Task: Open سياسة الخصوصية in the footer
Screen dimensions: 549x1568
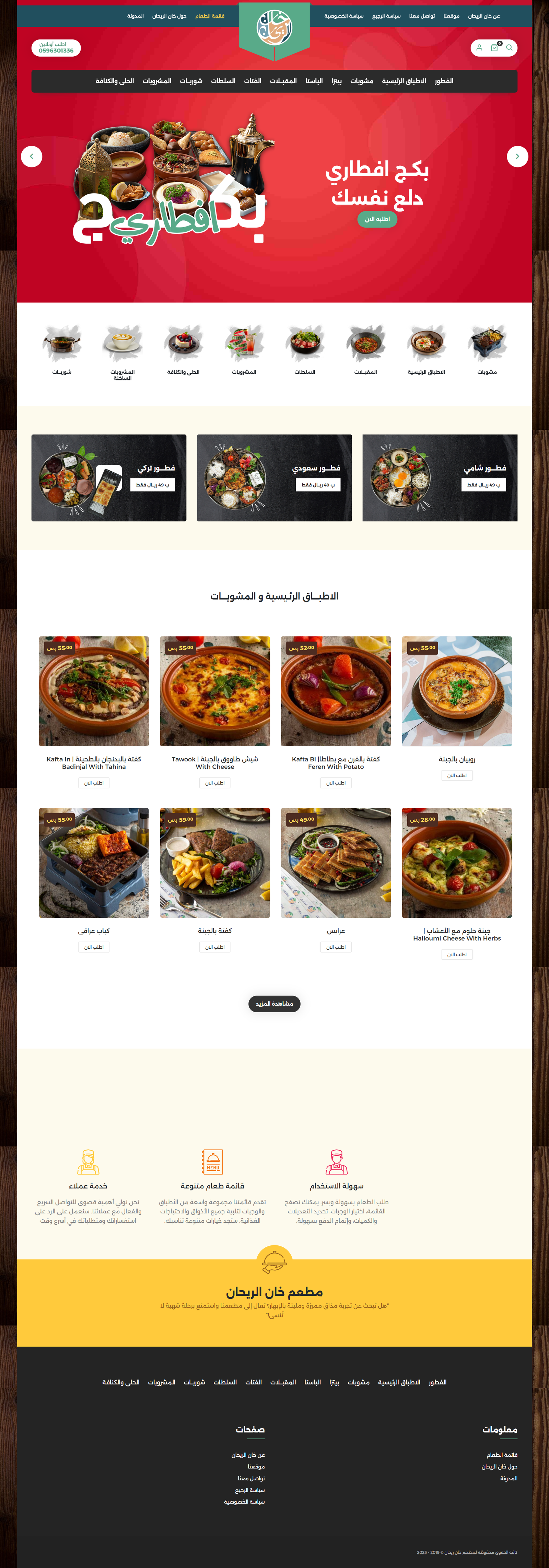Action: [x=244, y=1502]
